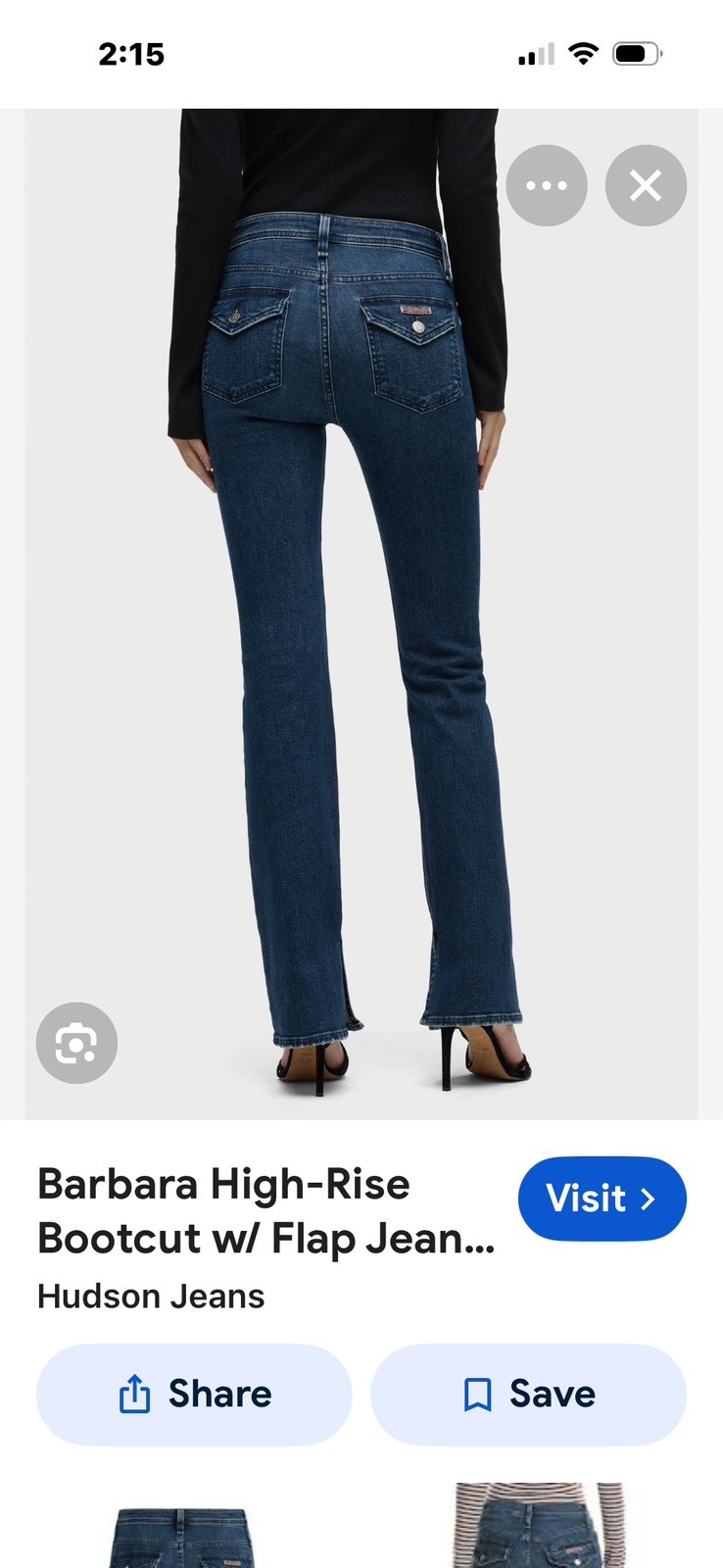Visit the Hudson Jeans product page

(602, 1199)
